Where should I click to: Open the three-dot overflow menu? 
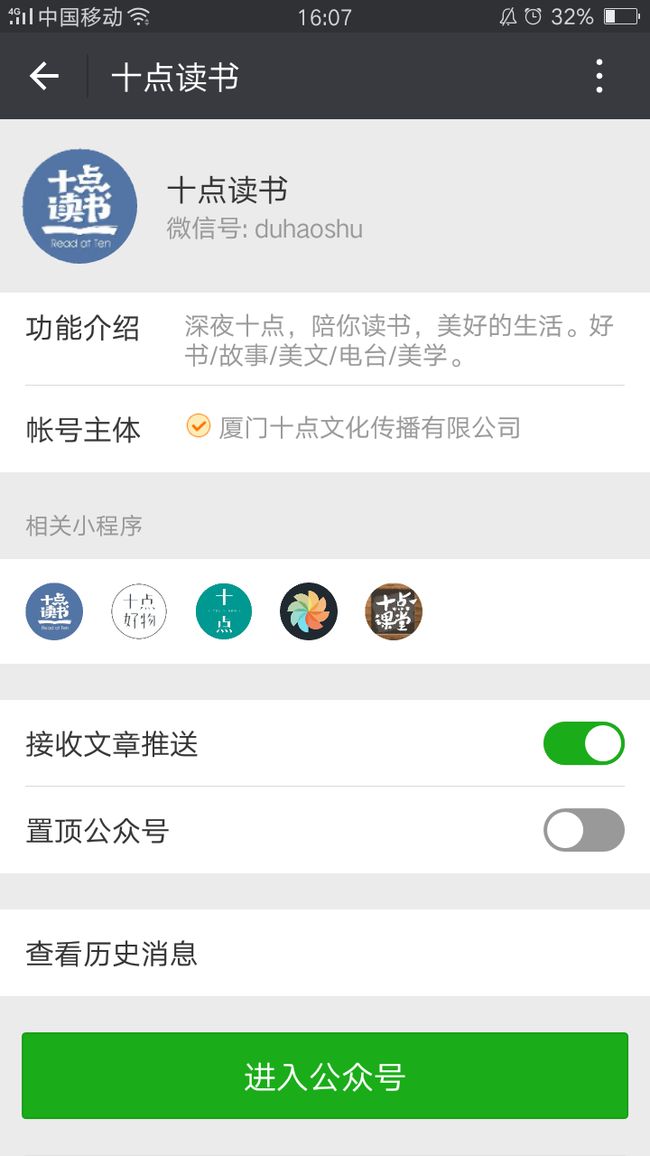click(x=599, y=76)
